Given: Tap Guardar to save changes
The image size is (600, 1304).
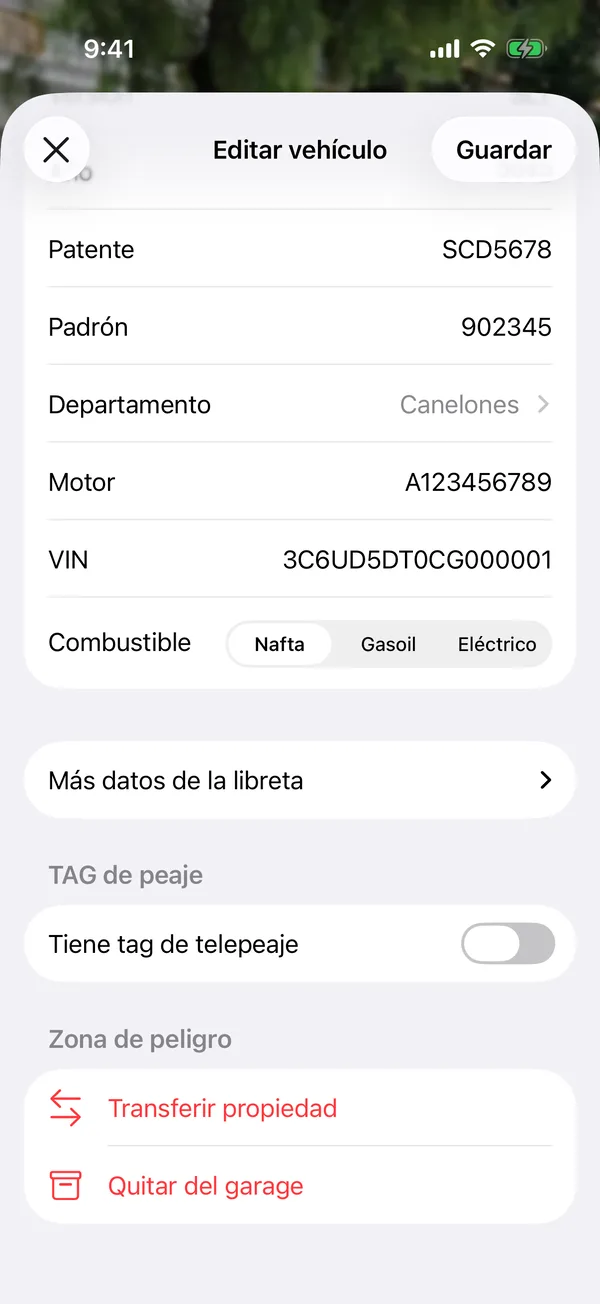Looking at the screenshot, I should [503, 150].
